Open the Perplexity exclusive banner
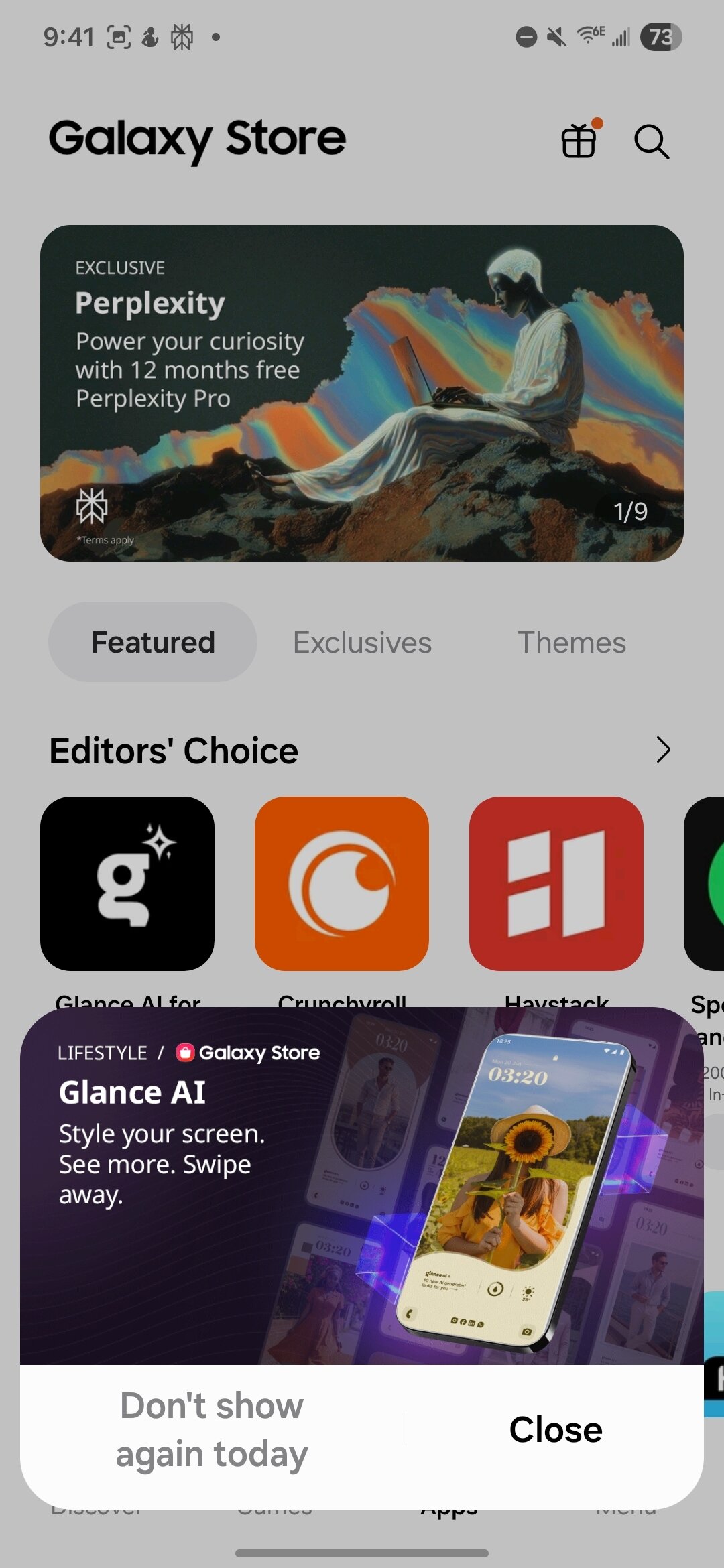Screen dimensions: 724x1568 (x=362, y=393)
